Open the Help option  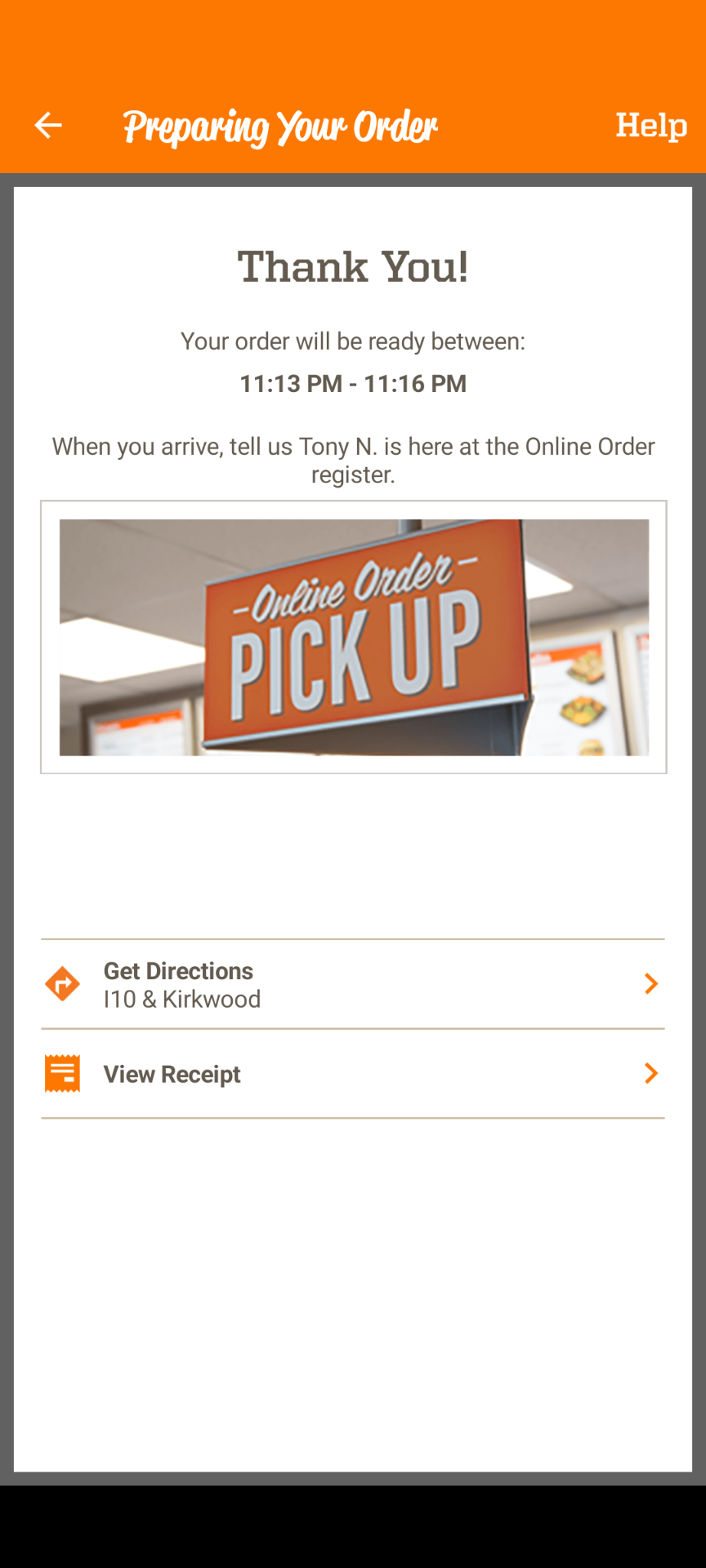pos(650,126)
